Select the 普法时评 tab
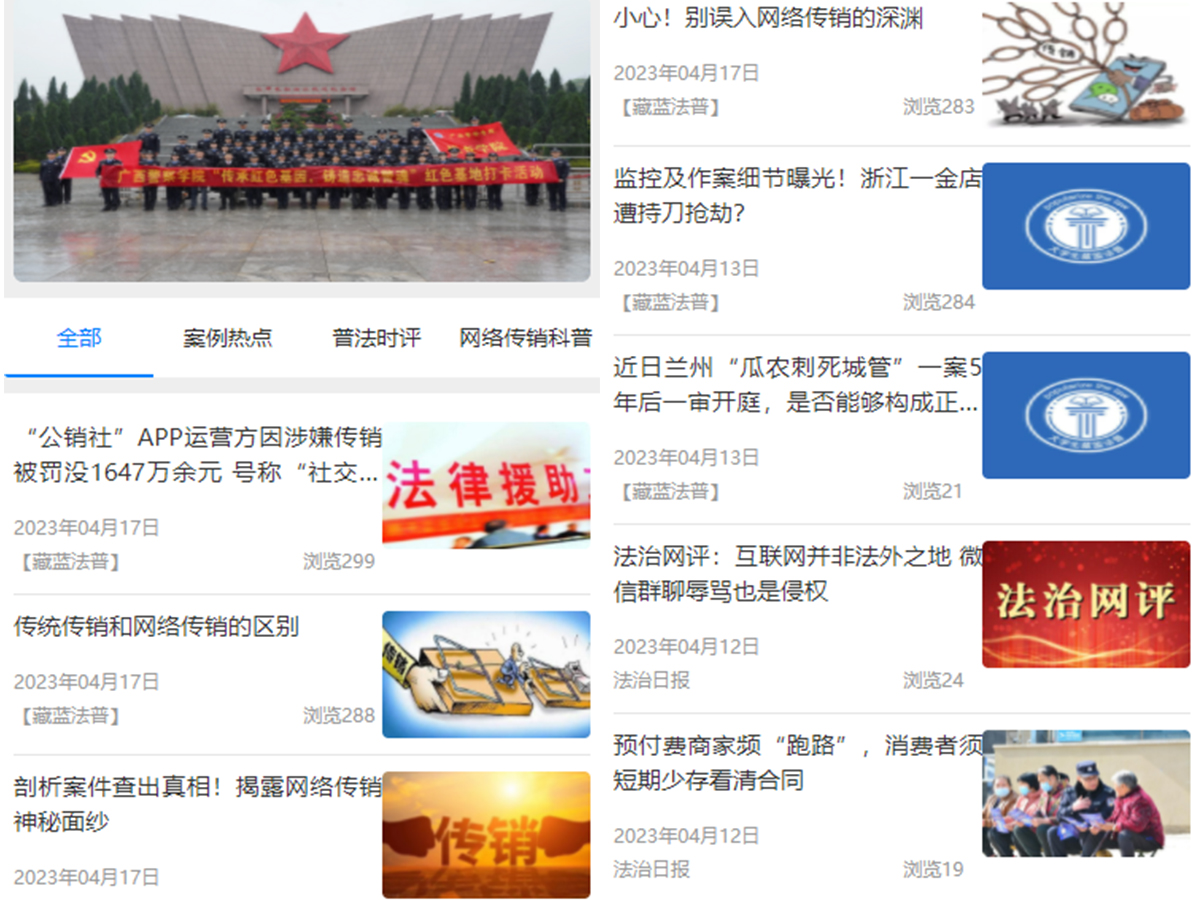The image size is (1200, 900). 376,338
